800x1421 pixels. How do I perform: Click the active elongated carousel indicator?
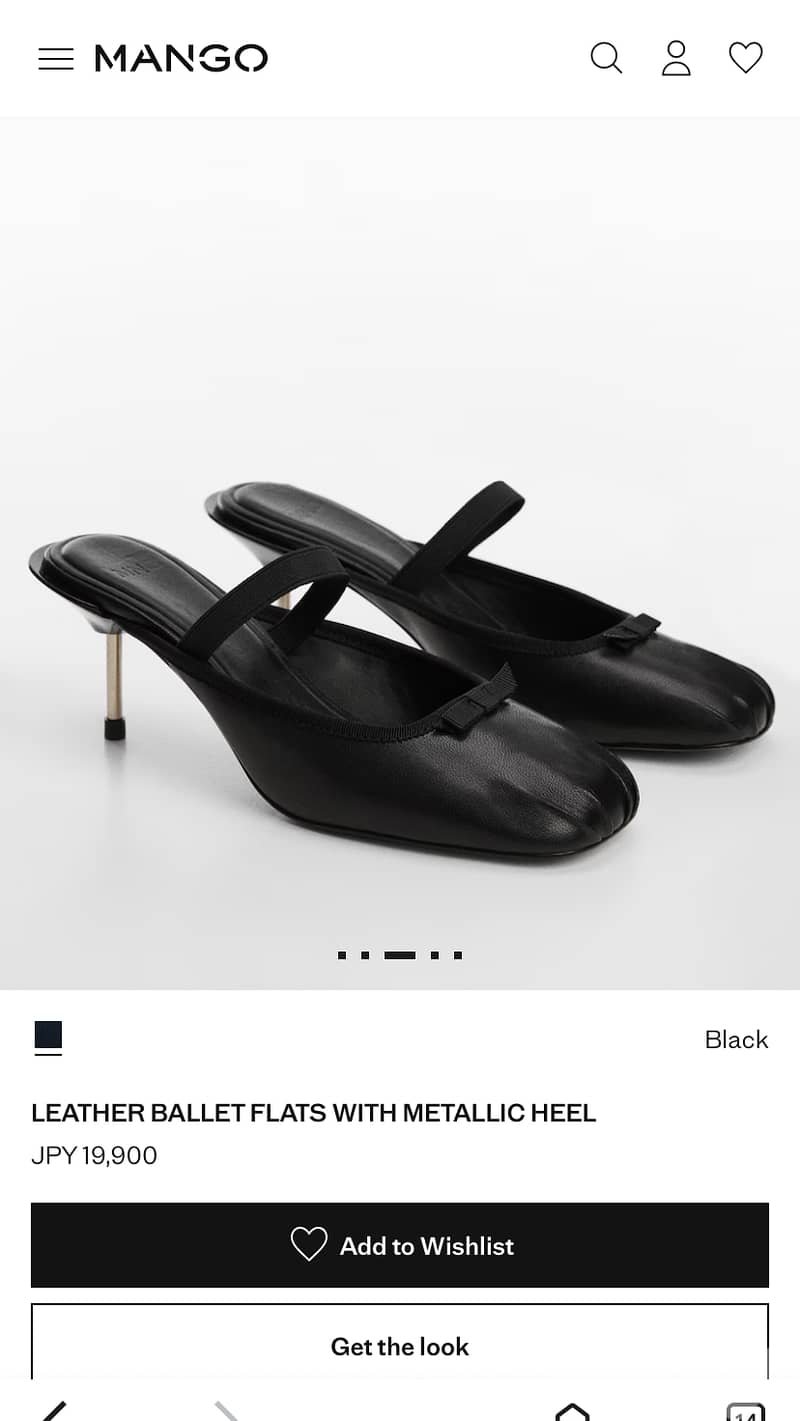click(x=400, y=955)
